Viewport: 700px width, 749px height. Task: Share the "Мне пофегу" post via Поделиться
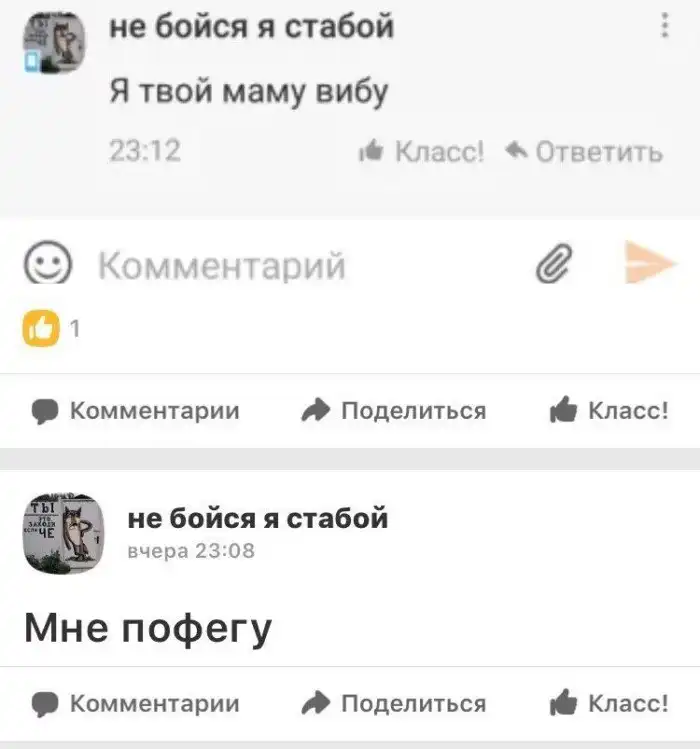click(394, 703)
